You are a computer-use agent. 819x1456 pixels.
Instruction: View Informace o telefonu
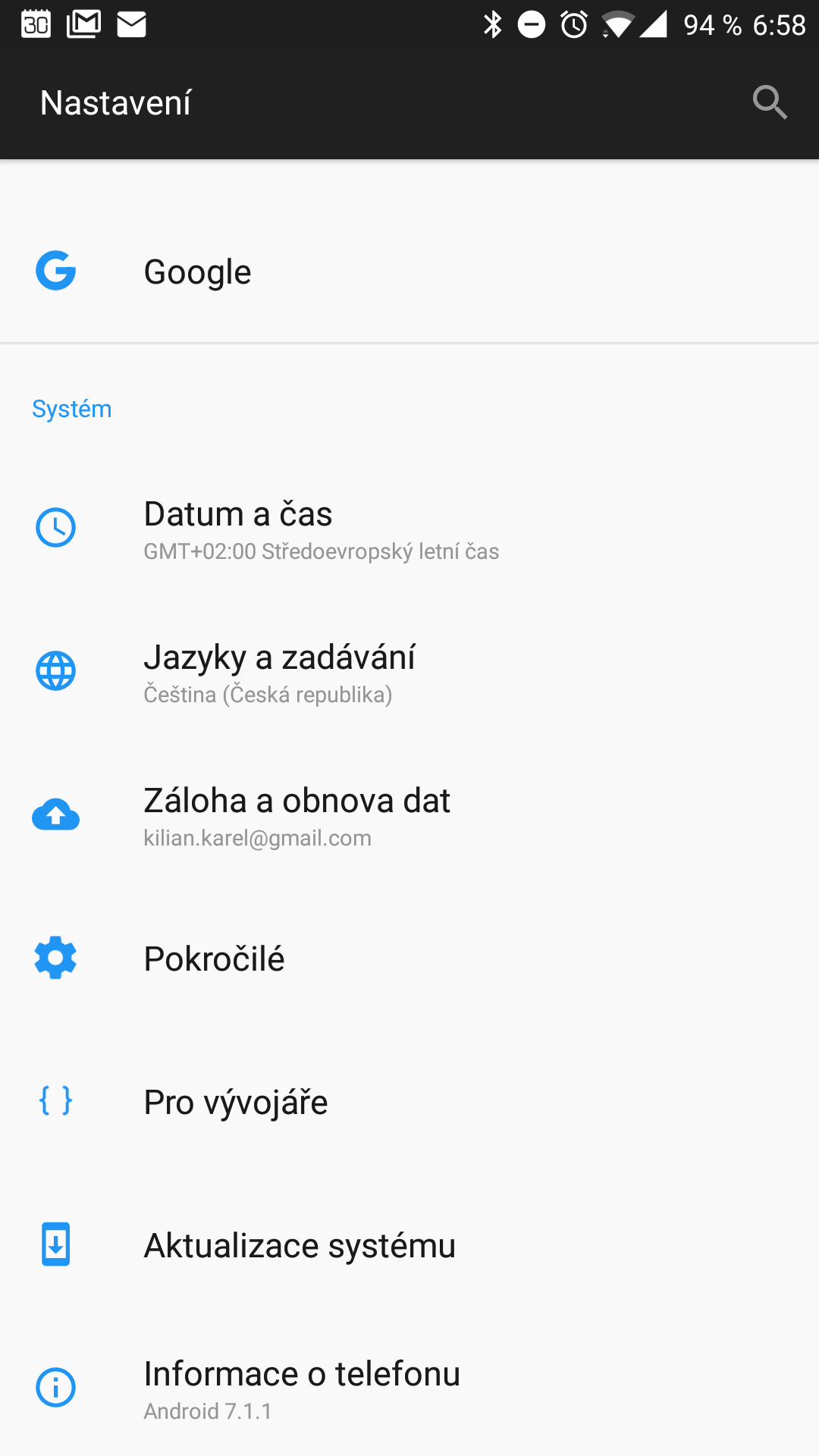409,1388
